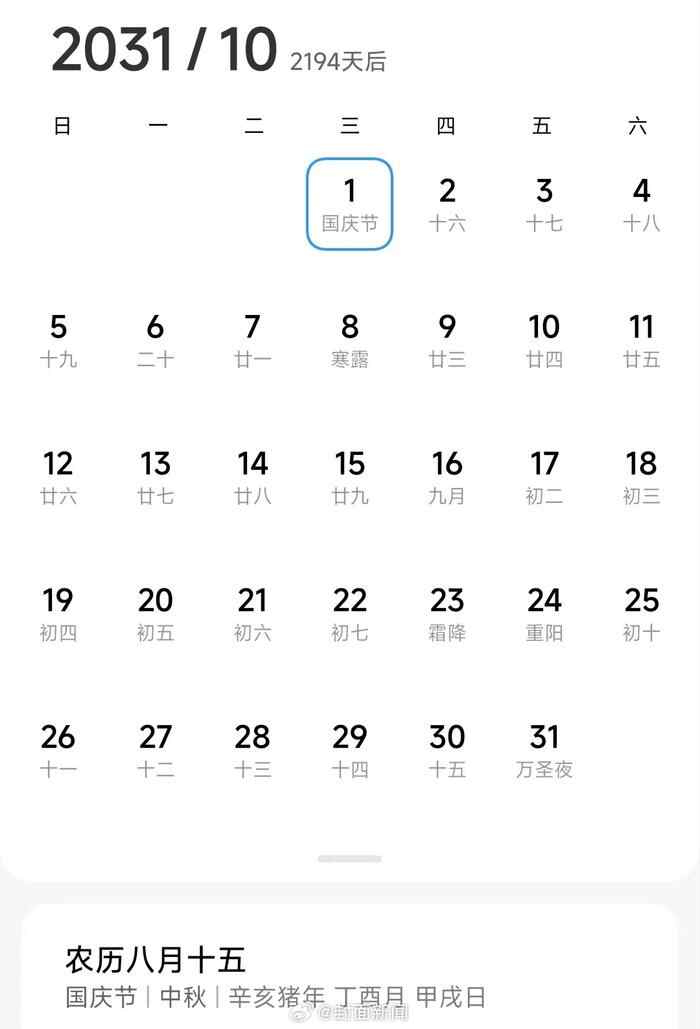
Task: Tap the month view collapse handle
Action: pos(350,859)
